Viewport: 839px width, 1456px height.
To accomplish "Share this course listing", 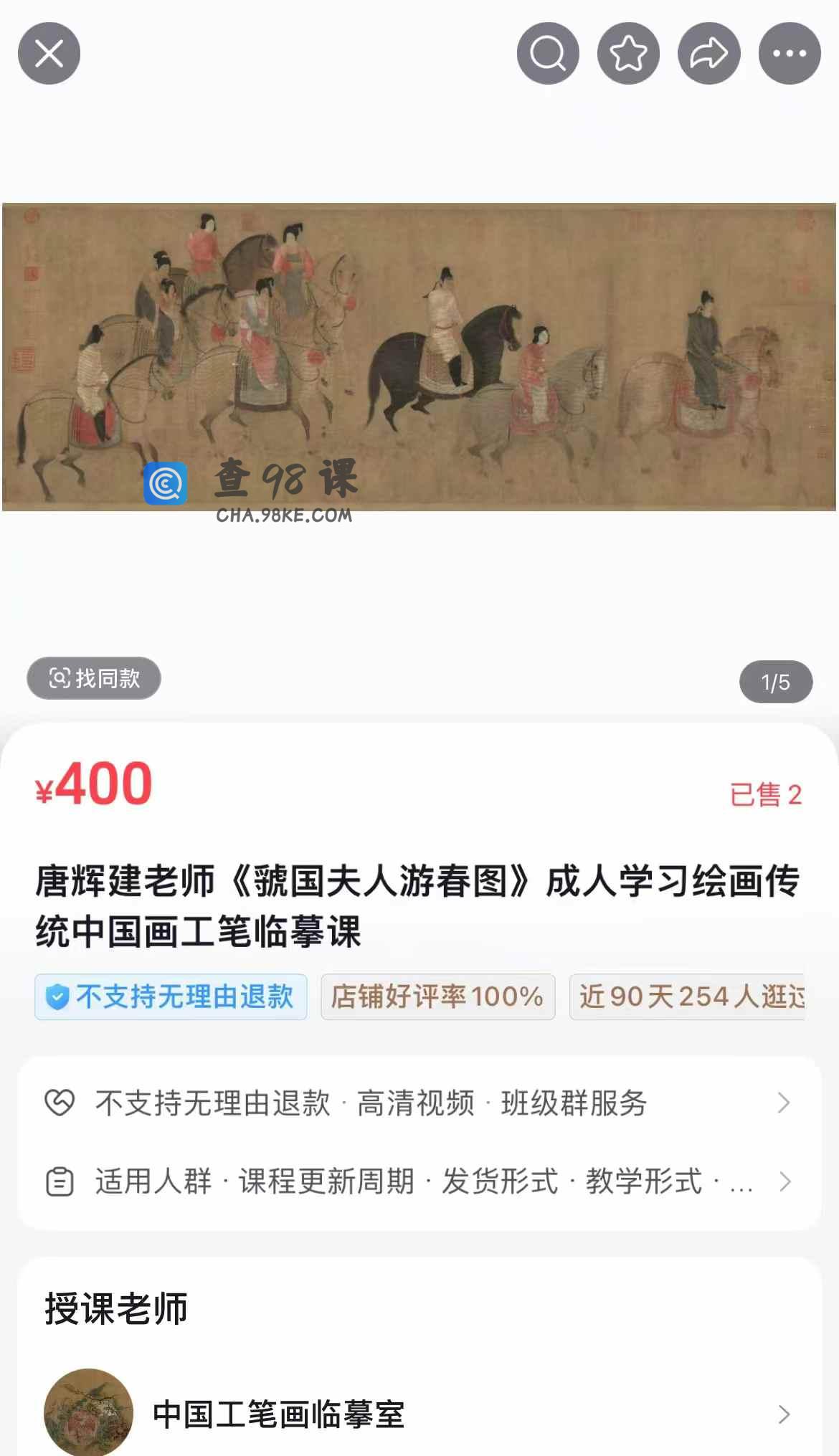I will [x=708, y=54].
